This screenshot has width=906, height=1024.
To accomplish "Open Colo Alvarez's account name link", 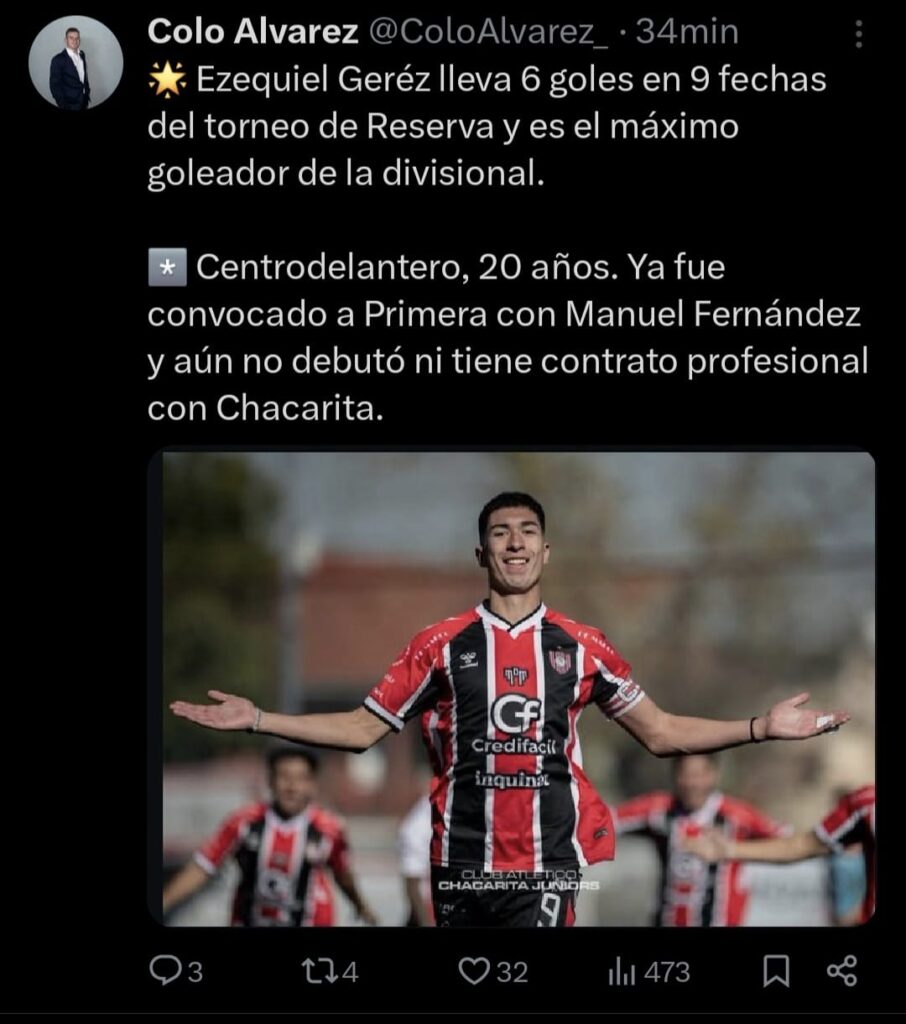I will coord(252,32).
